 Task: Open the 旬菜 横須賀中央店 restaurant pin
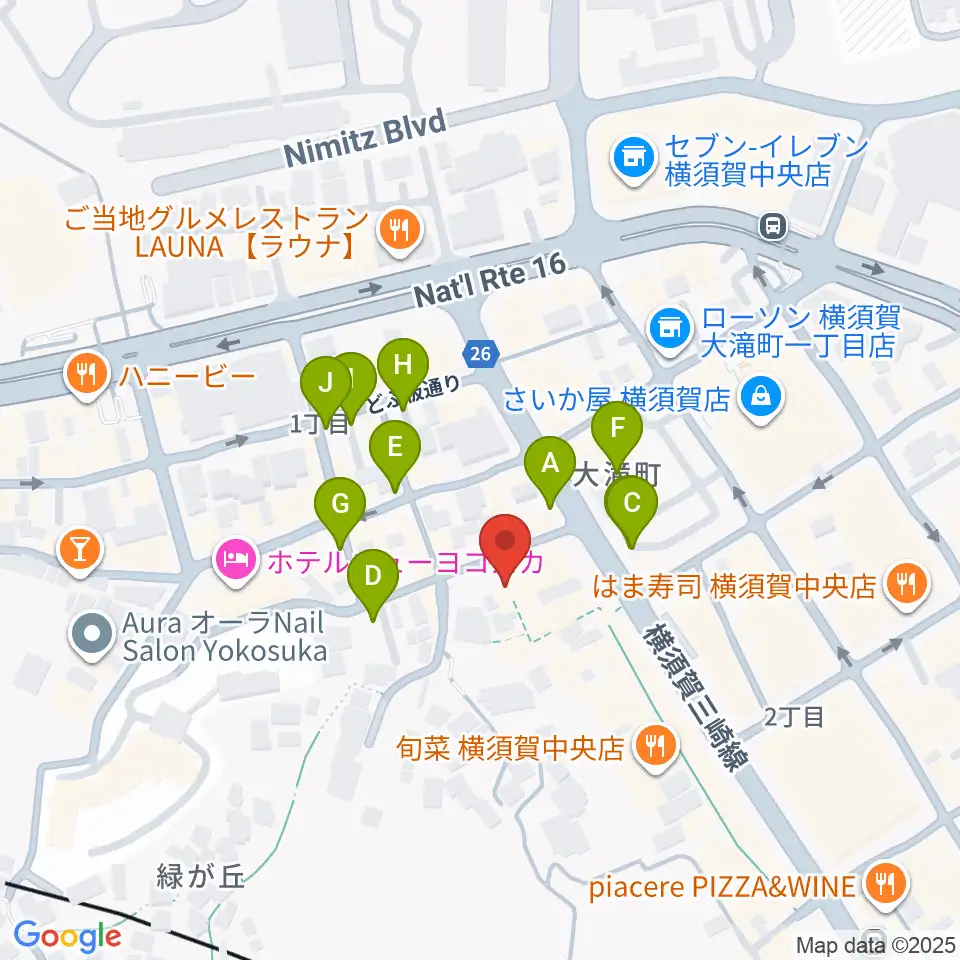tap(656, 747)
